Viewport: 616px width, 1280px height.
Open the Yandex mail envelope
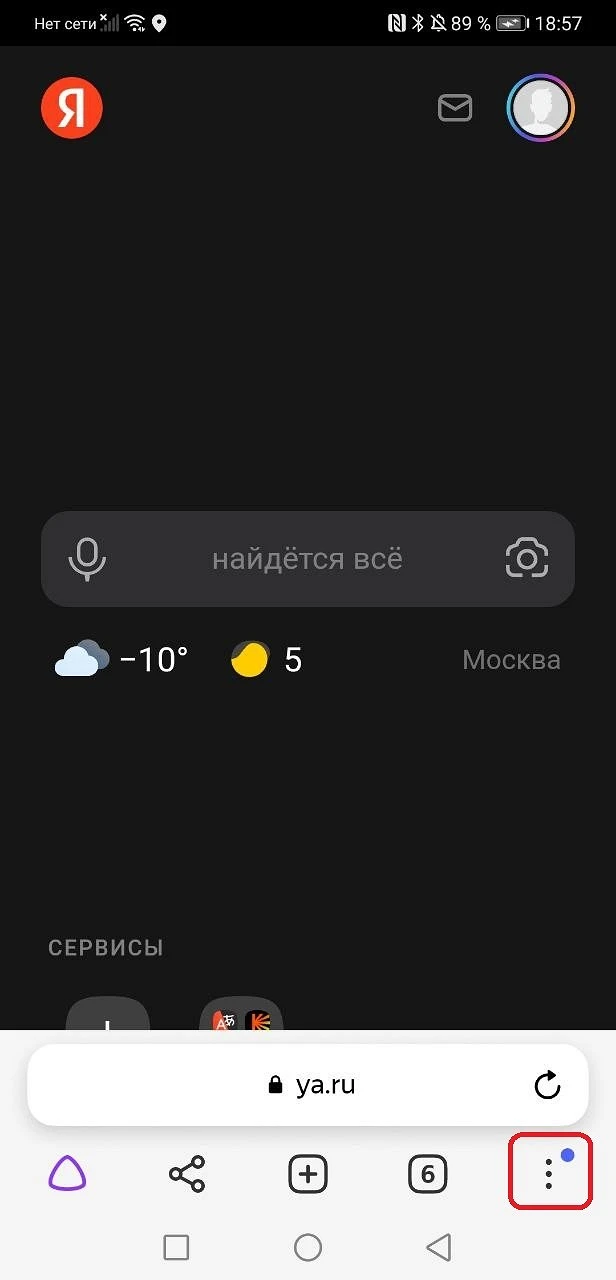[455, 108]
